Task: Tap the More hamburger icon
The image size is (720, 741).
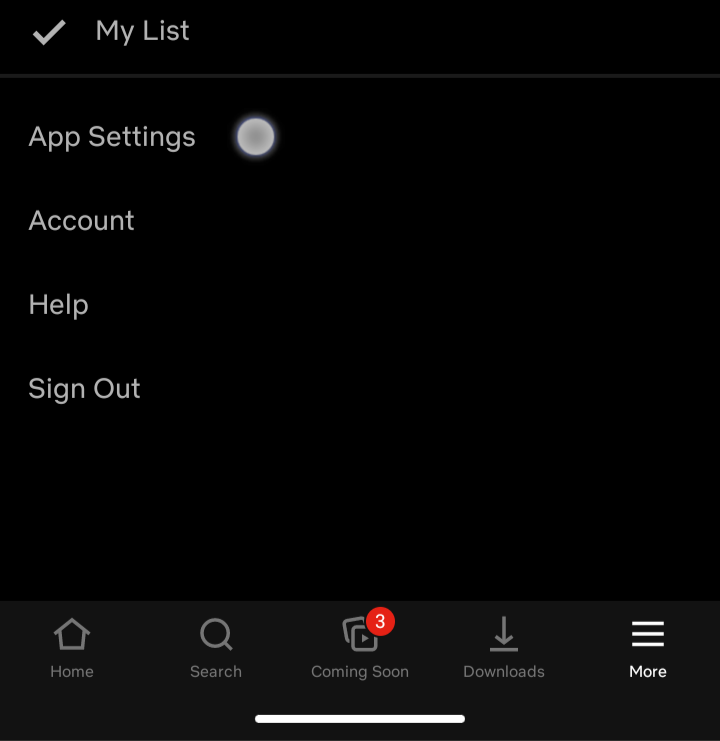Action: coord(647,634)
